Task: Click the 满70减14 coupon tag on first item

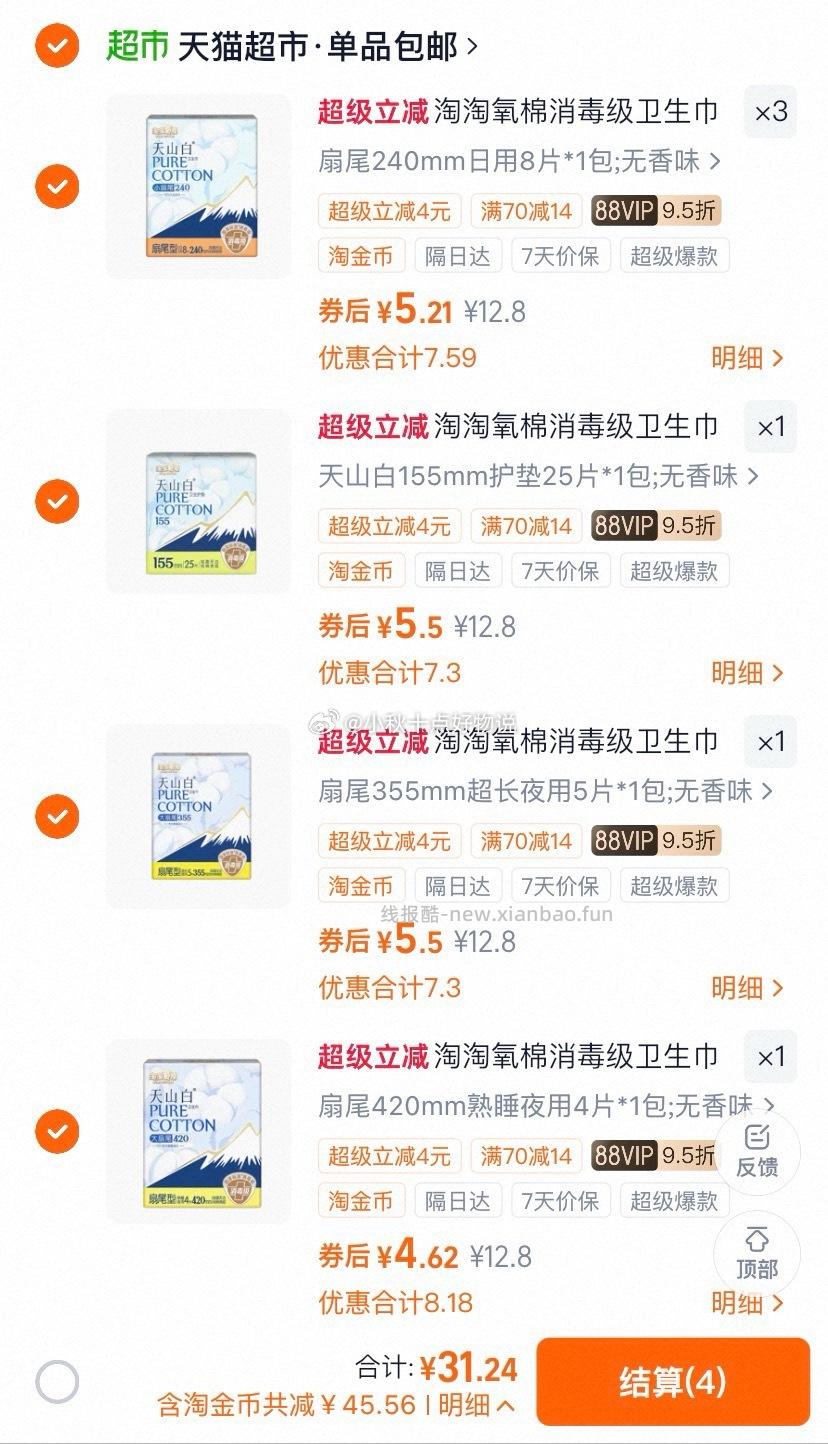Action: click(527, 210)
